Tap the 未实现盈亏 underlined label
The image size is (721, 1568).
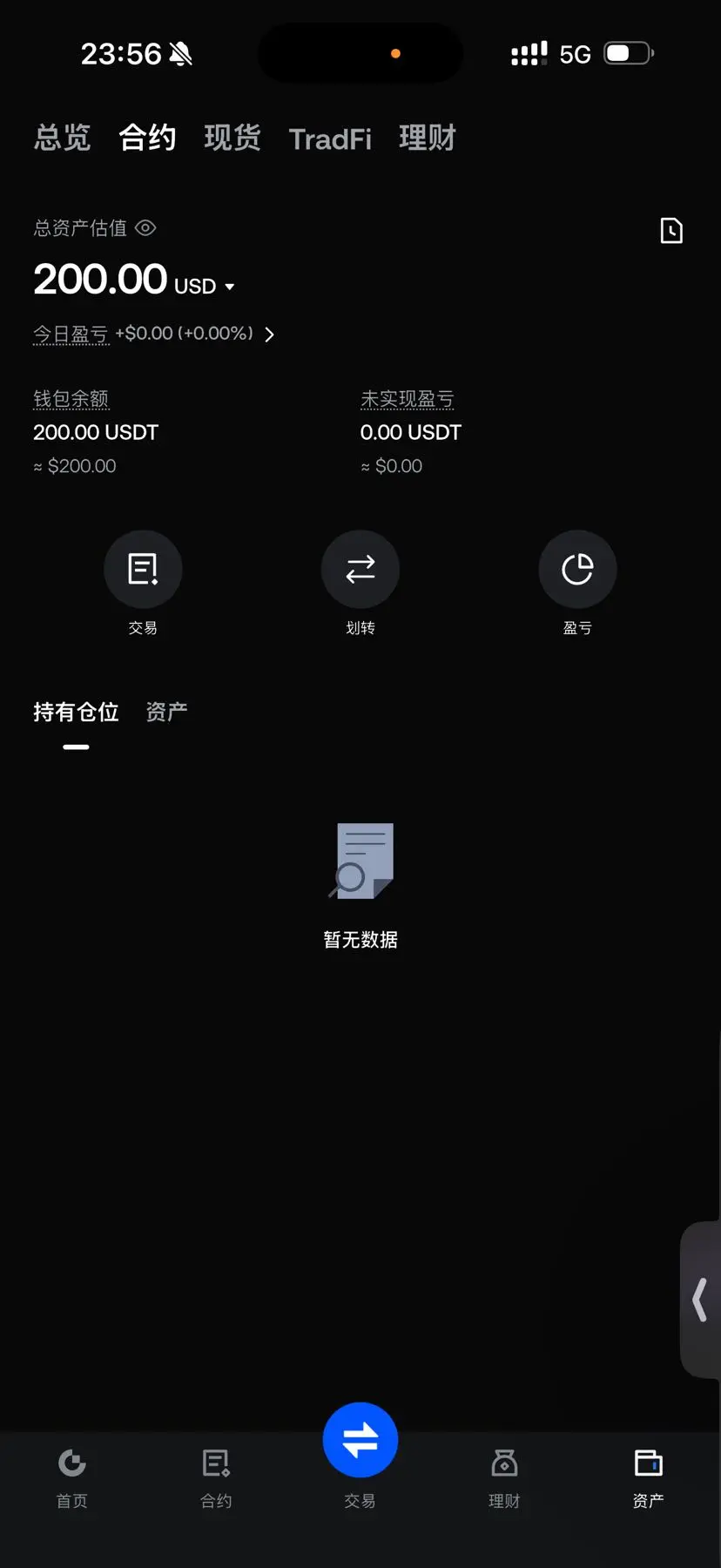(409, 398)
